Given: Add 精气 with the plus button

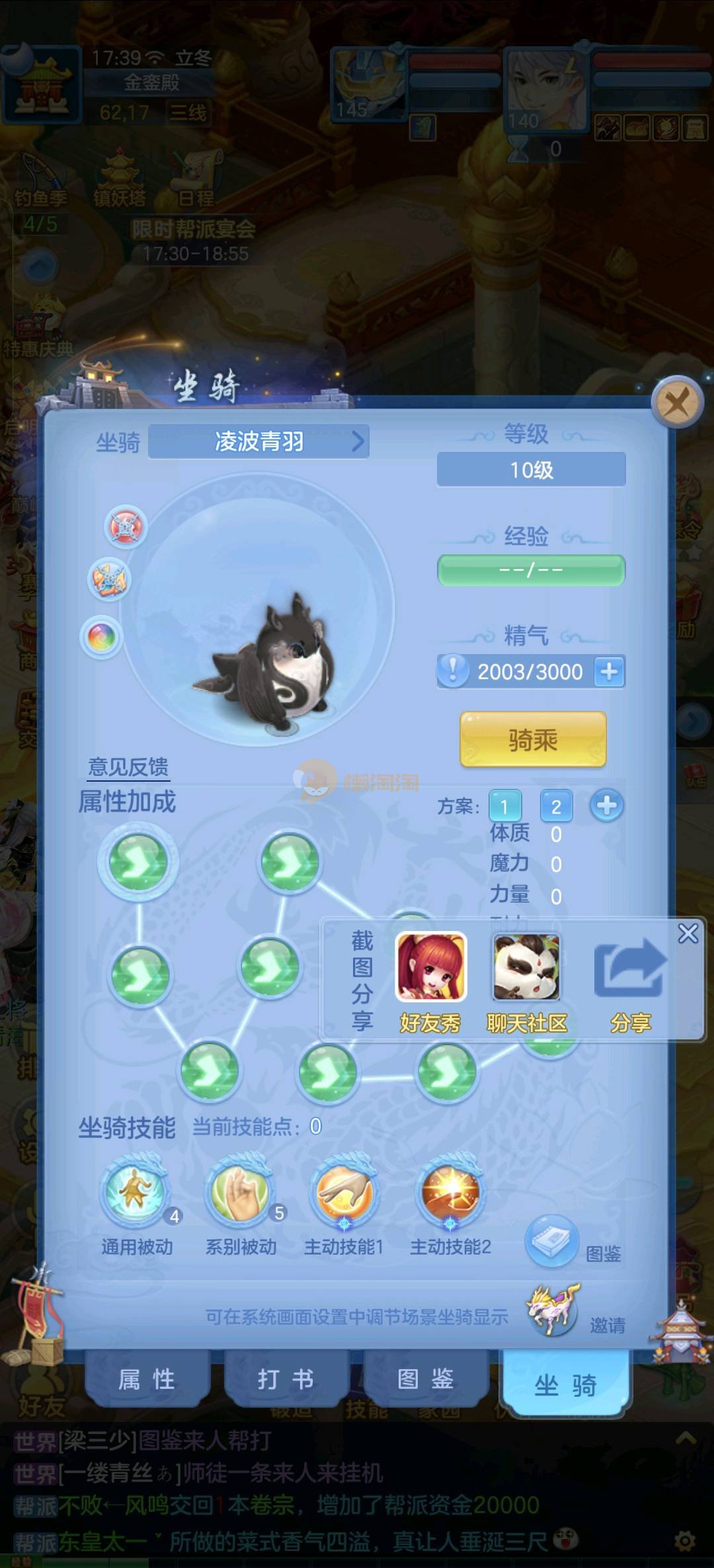Looking at the screenshot, I should tap(609, 671).
